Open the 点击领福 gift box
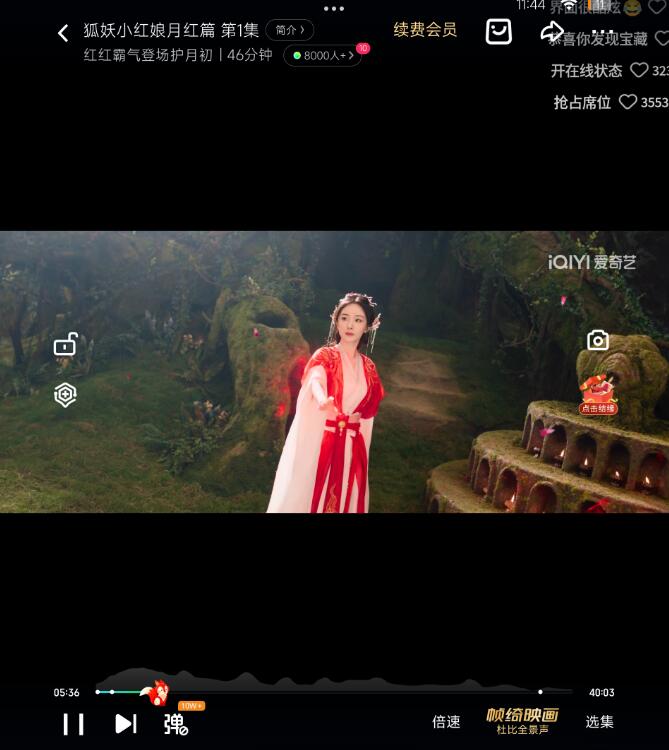Viewport: 669px width, 750px height. point(598,394)
